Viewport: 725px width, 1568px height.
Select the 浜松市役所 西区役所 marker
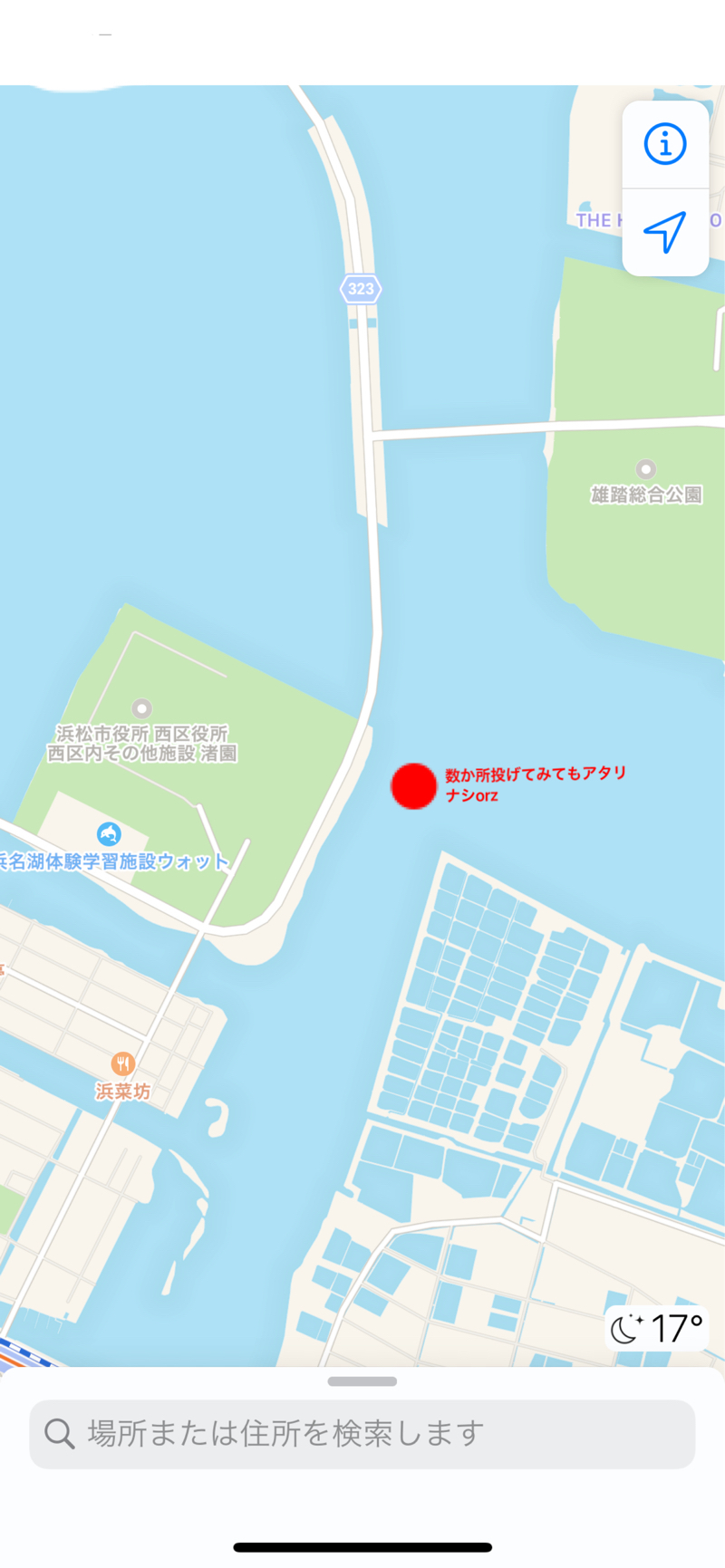(x=141, y=708)
